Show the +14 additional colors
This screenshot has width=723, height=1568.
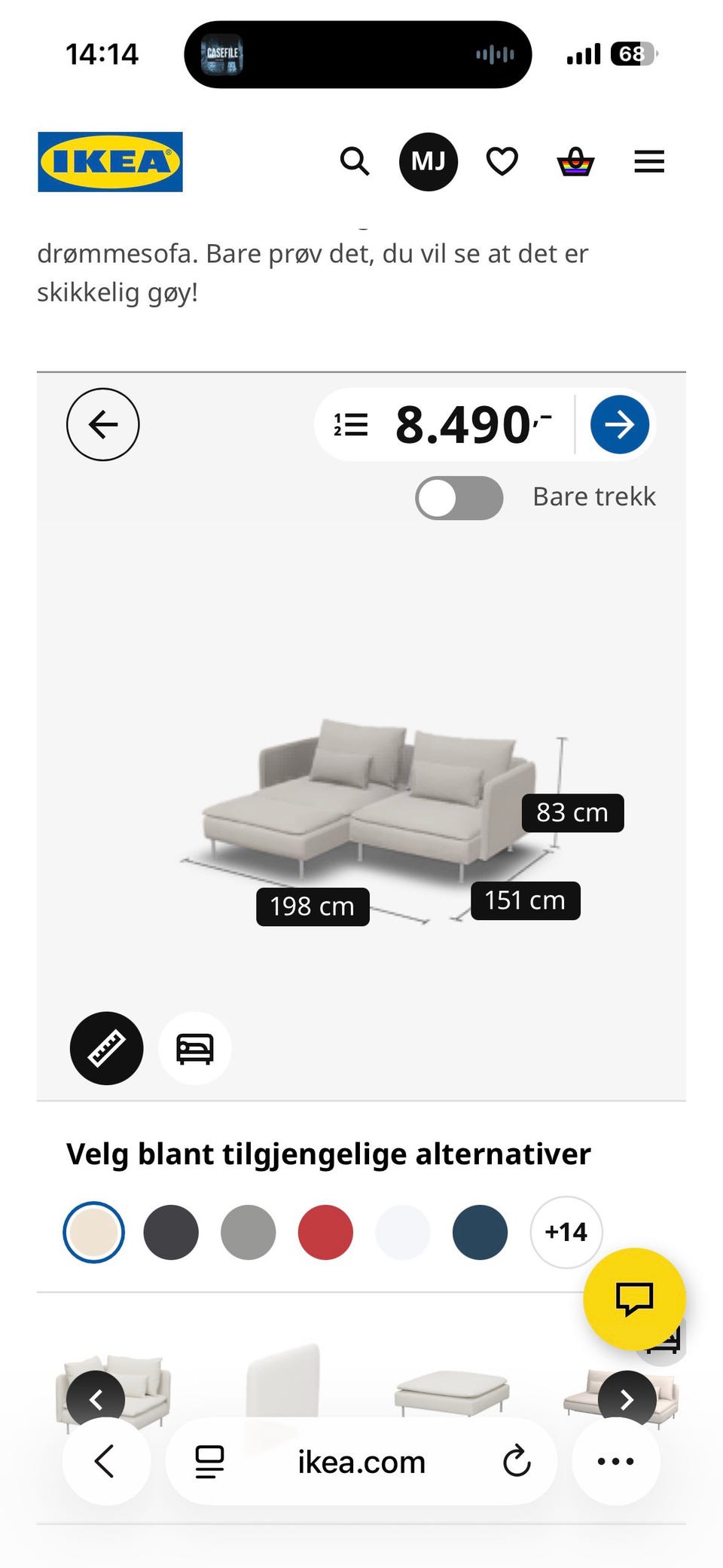tap(566, 1232)
